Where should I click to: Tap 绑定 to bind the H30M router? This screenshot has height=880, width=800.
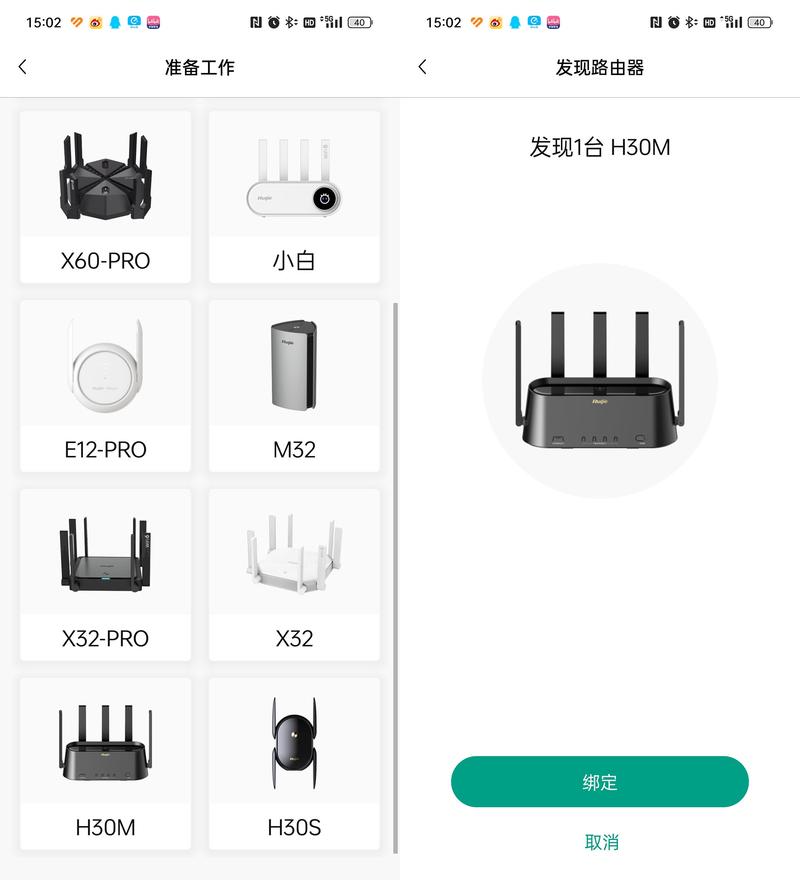[x=599, y=782]
